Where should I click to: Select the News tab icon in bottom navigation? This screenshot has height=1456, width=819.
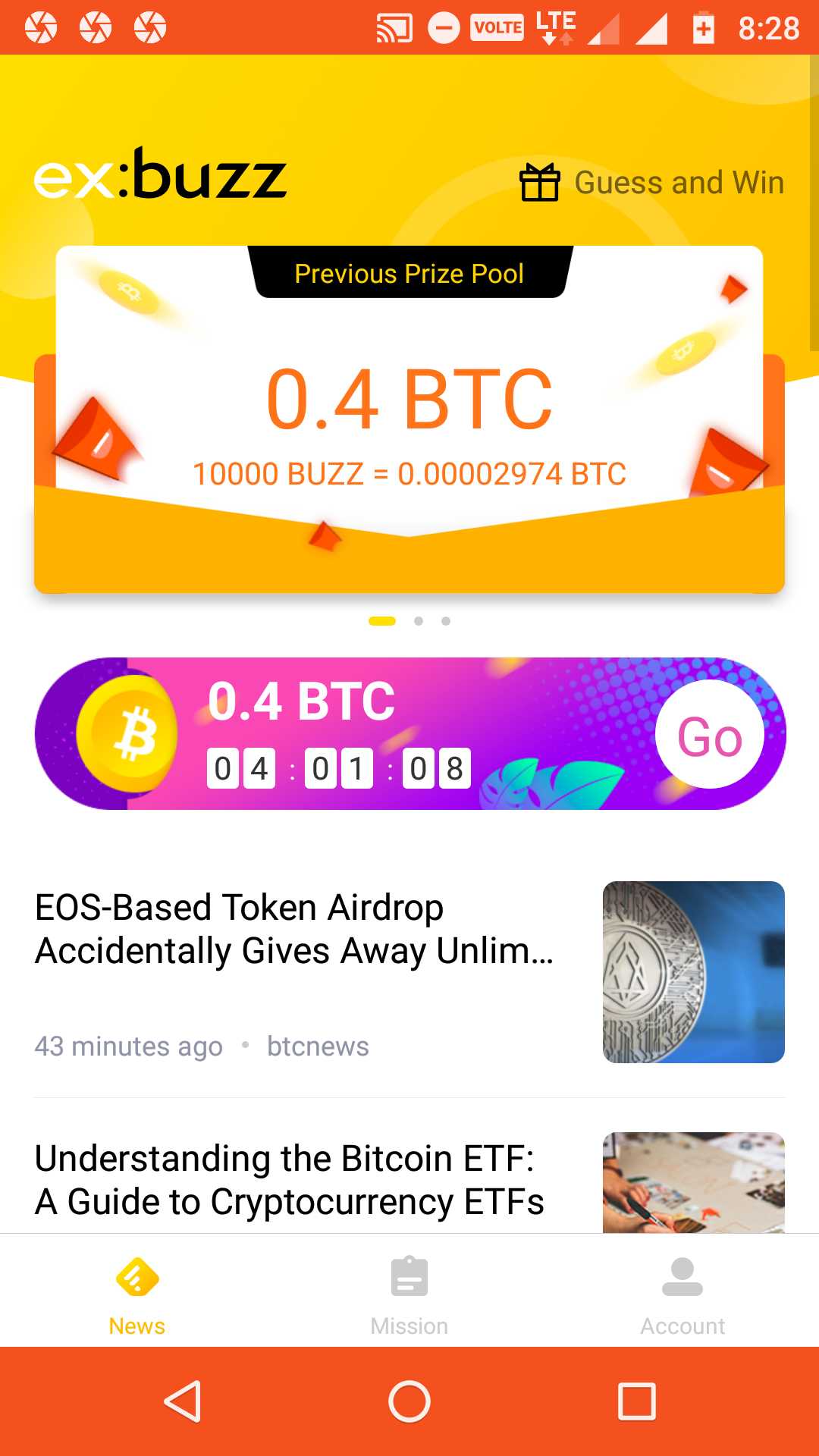coord(135,1279)
